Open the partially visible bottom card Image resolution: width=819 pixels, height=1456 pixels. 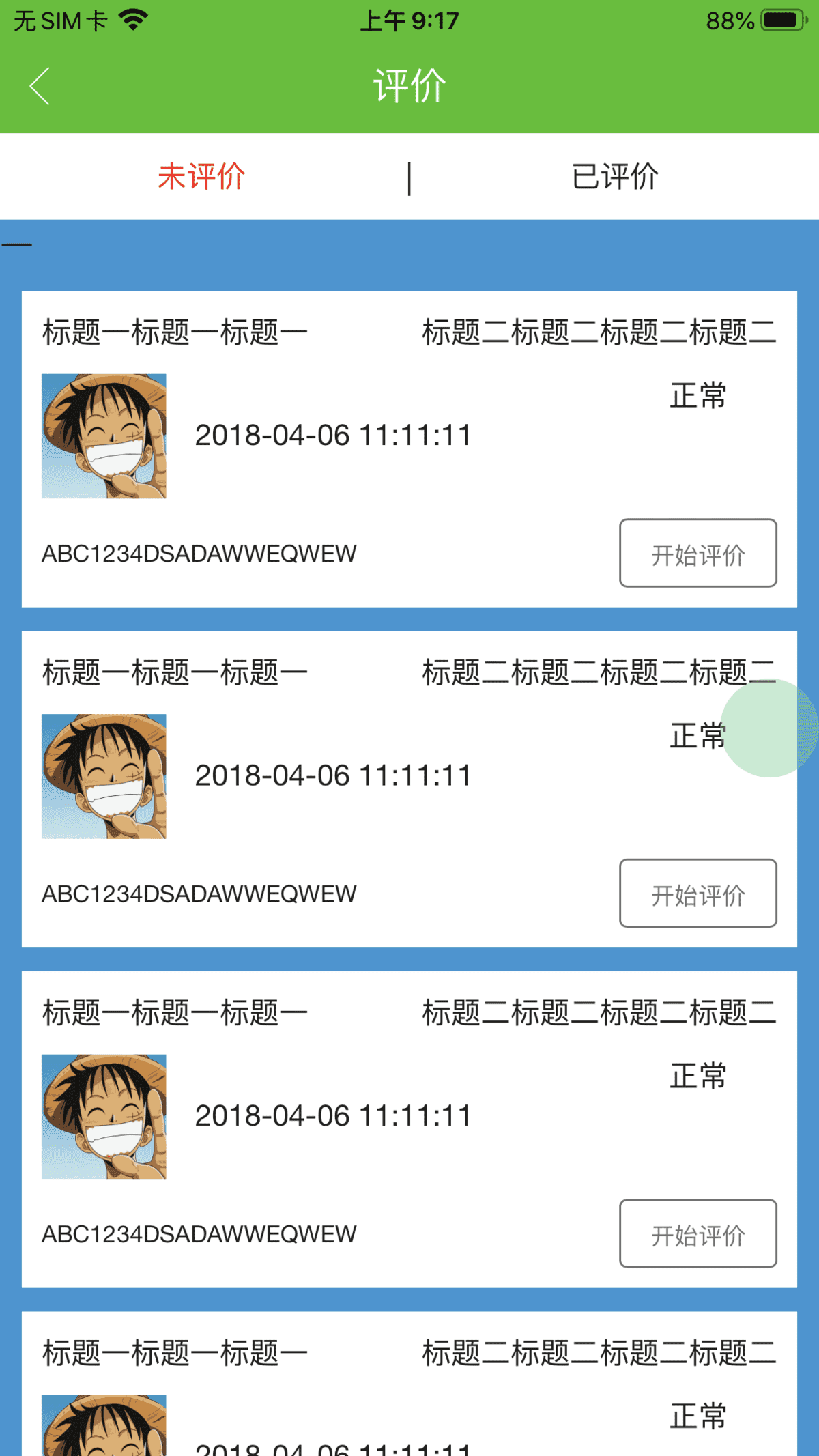point(409,1384)
